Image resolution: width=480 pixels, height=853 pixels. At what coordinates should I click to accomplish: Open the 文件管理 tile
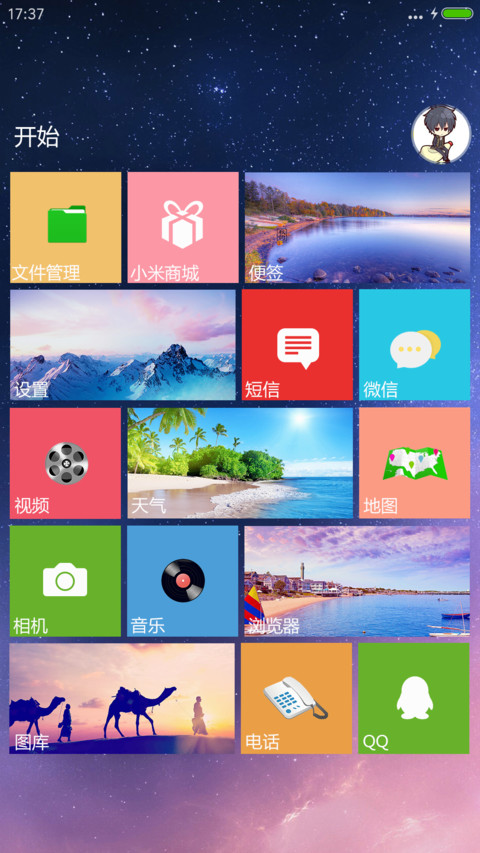(65, 227)
